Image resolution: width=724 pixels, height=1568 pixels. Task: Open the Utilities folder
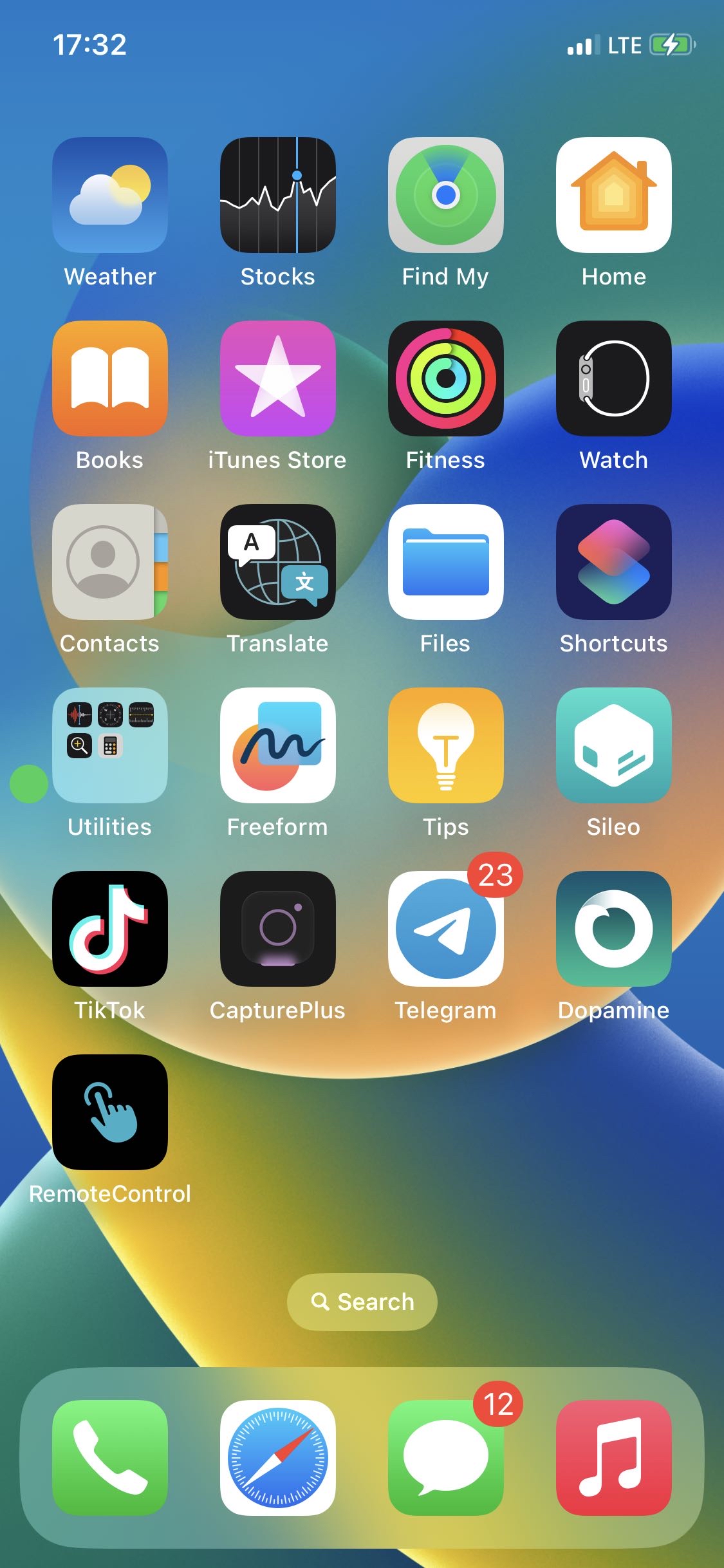click(x=110, y=745)
